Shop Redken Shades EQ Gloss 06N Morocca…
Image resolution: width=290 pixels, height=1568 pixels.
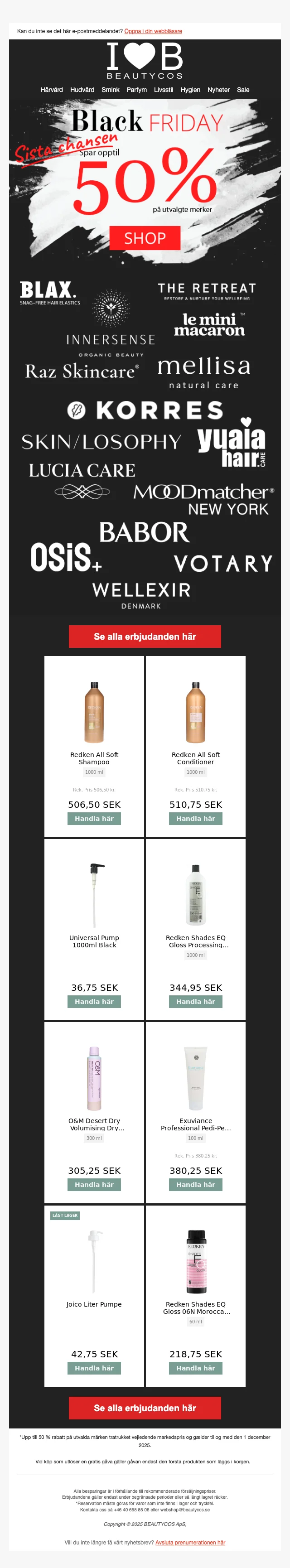[196, 1368]
